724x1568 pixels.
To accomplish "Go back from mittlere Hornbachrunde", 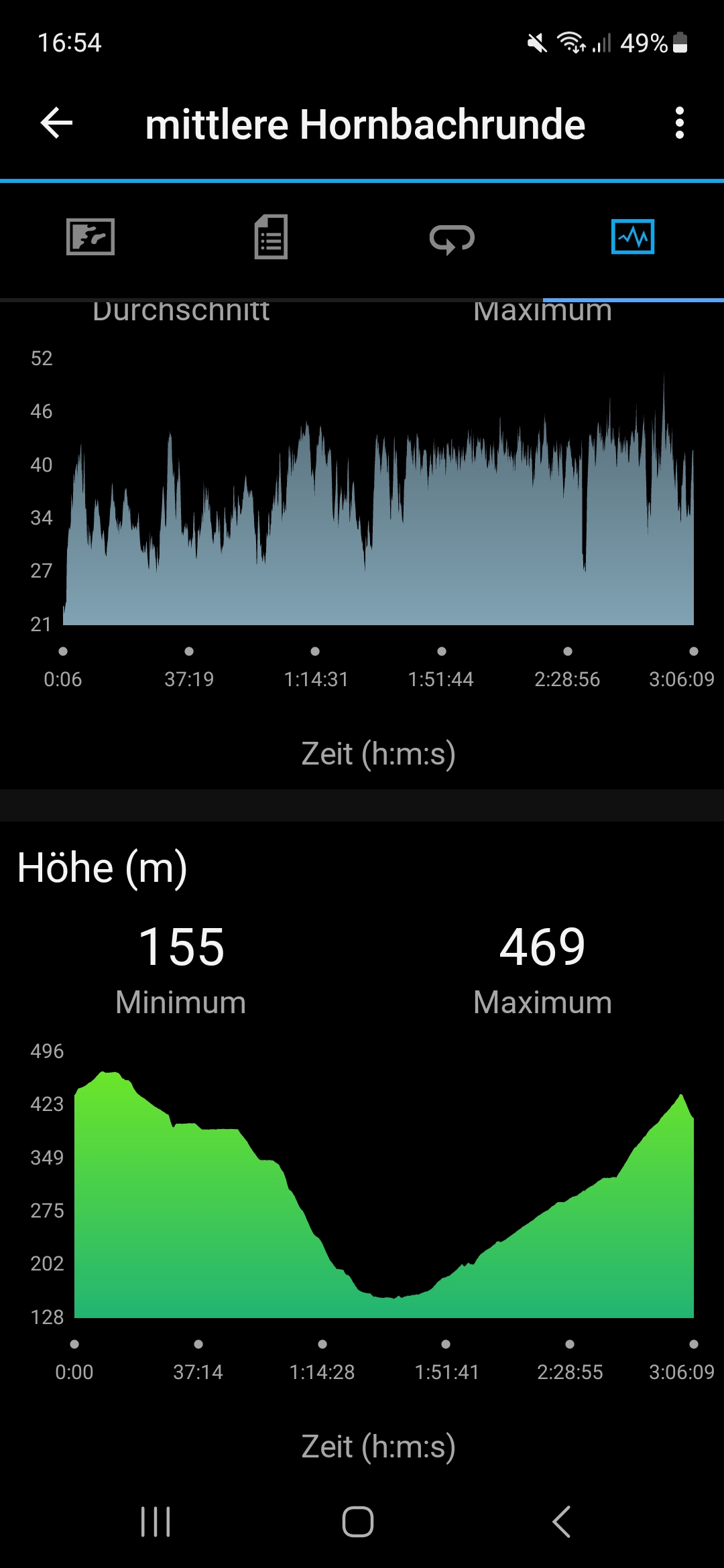I will [x=56, y=123].
